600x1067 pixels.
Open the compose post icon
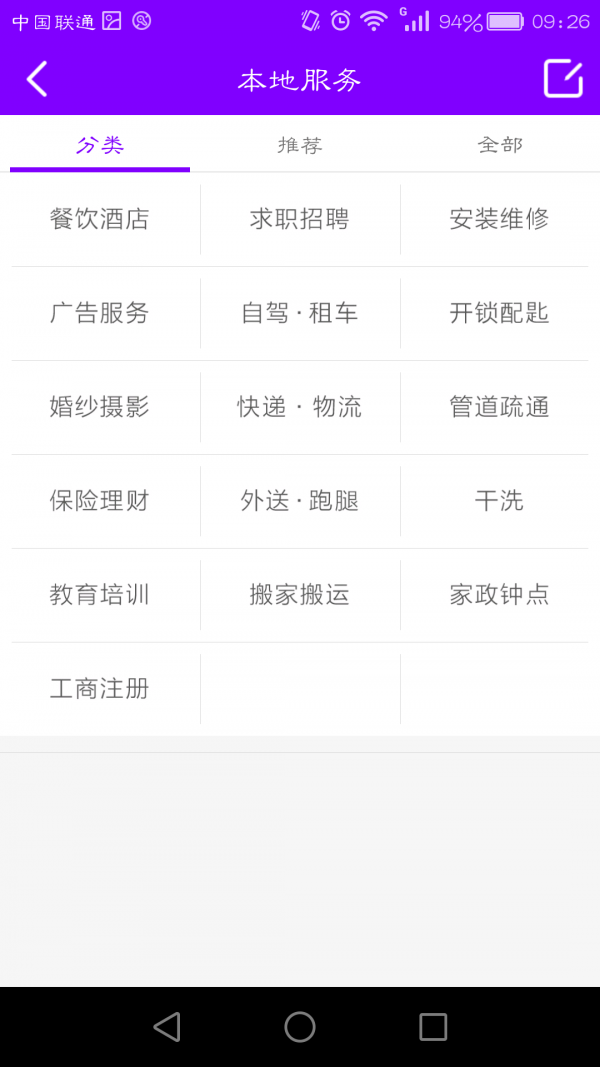[x=563, y=79]
